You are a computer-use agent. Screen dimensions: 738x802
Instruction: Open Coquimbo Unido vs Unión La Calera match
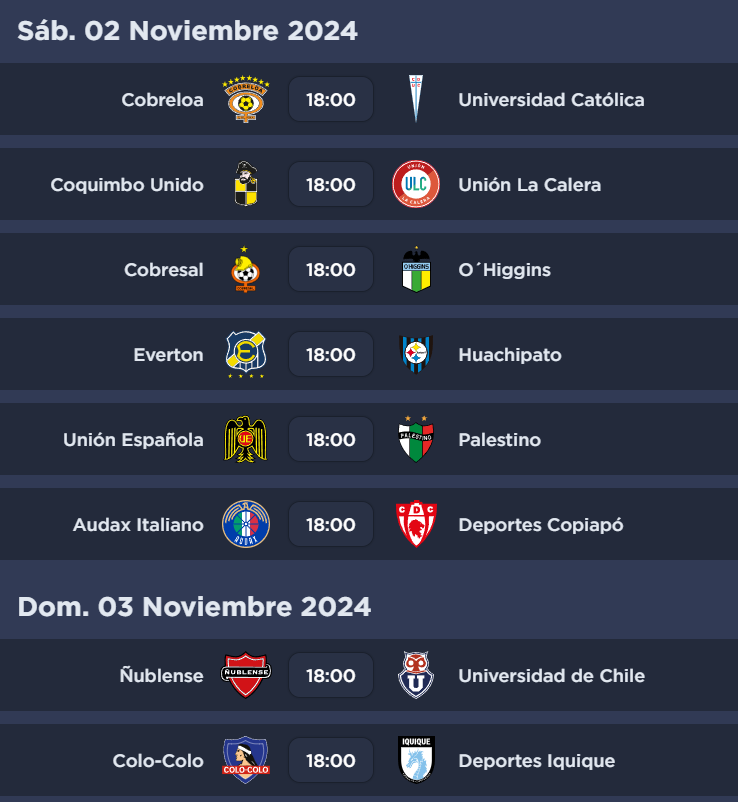pyautogui.click(x=330, y=185)
